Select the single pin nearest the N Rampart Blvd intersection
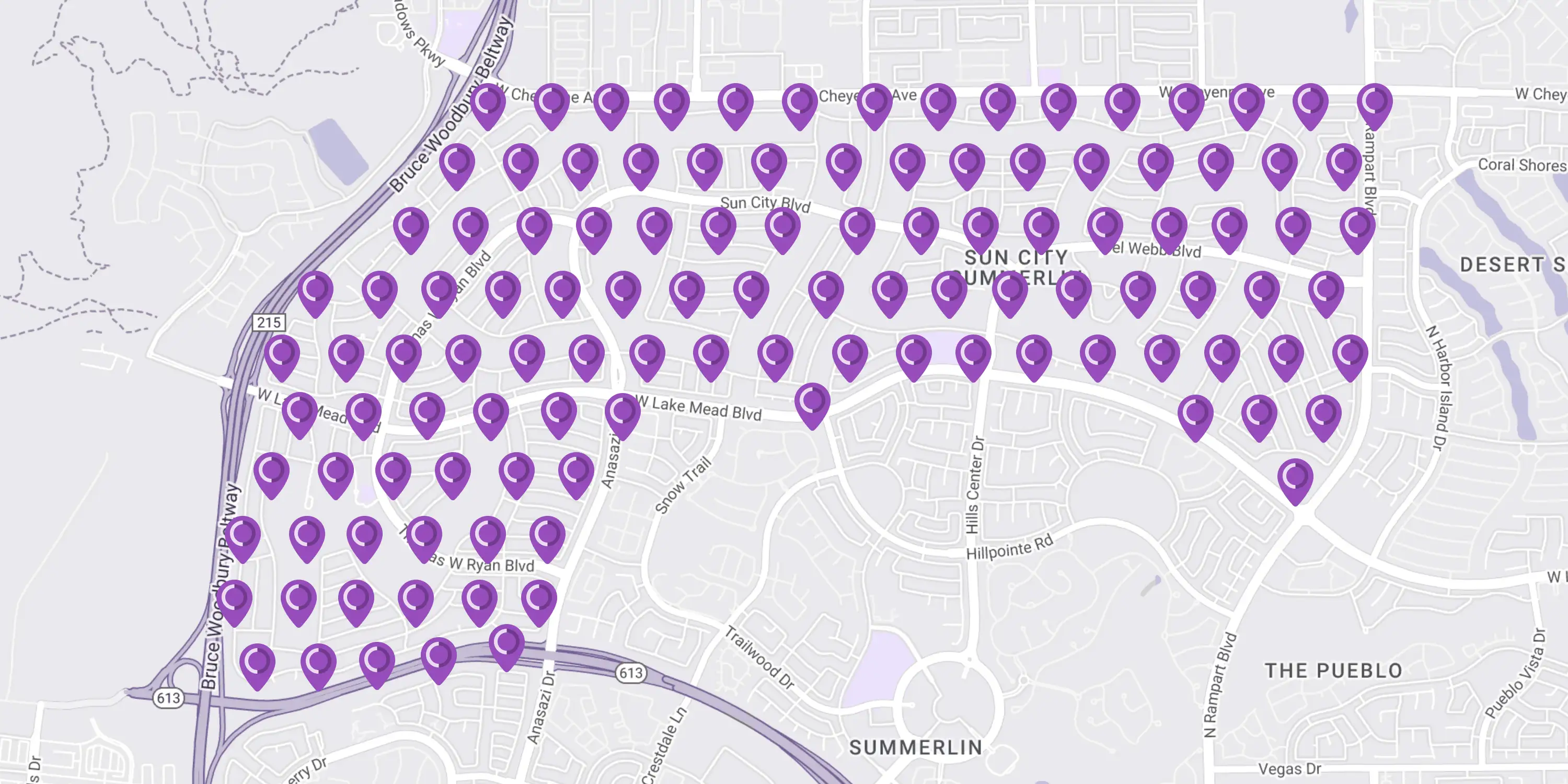Image resolution: width=1568 pixels, height=784 pixels. [1295, 479]
